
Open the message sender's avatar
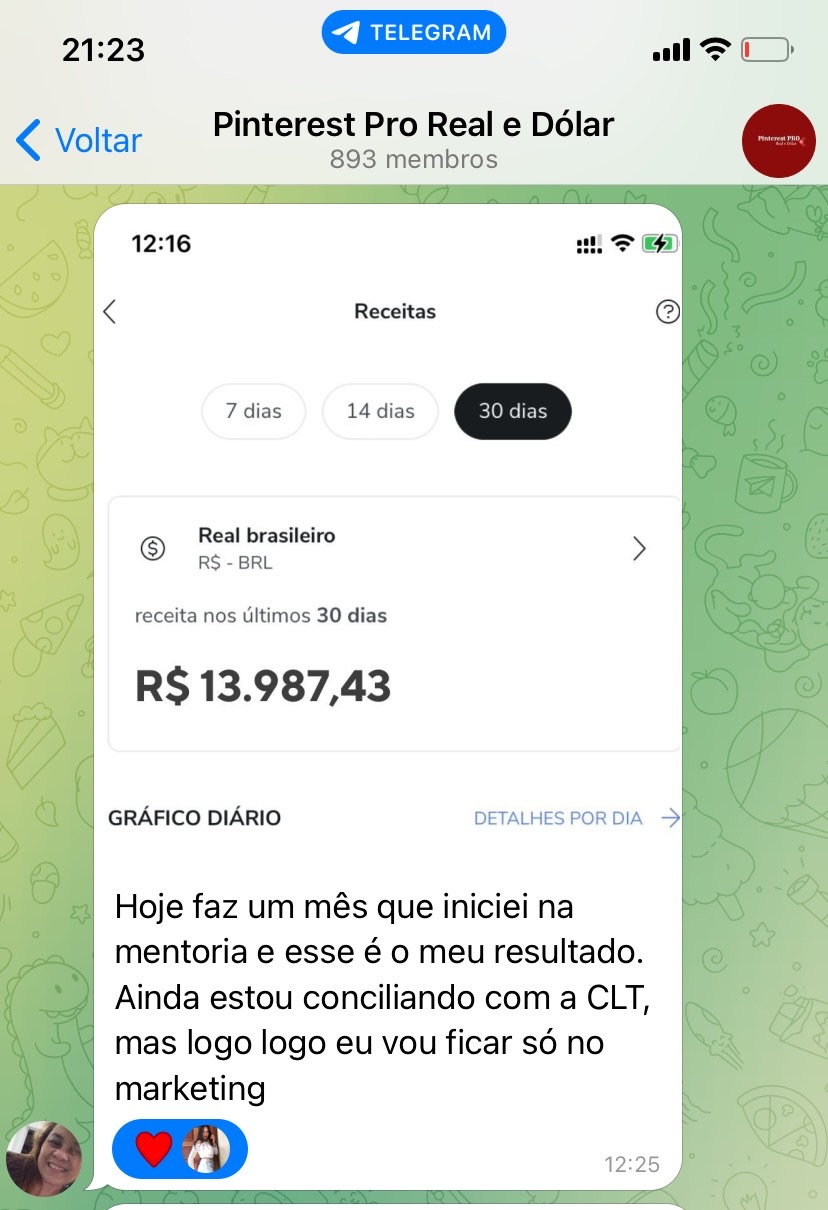click(x=44, y=1158)
